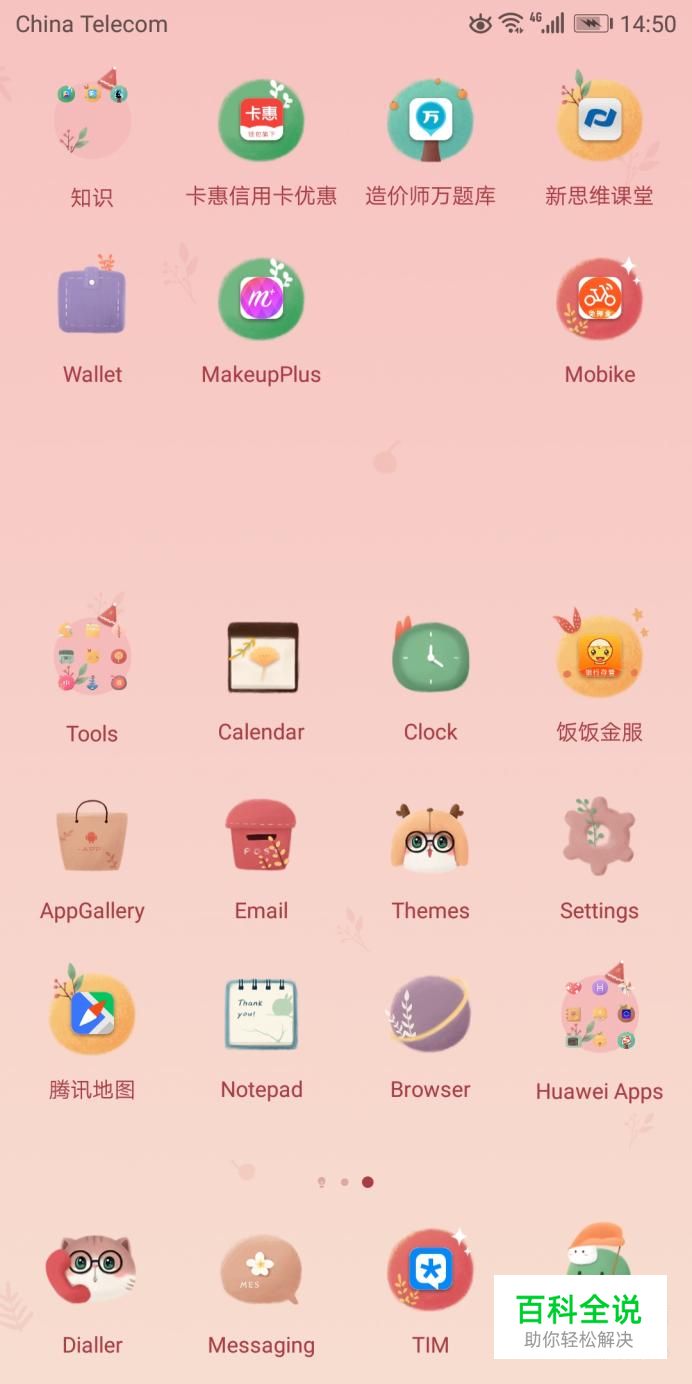Launch 腾讯地图 maps app
692x1384 pixels.
pyautogui.click(x=92, y=1015)
